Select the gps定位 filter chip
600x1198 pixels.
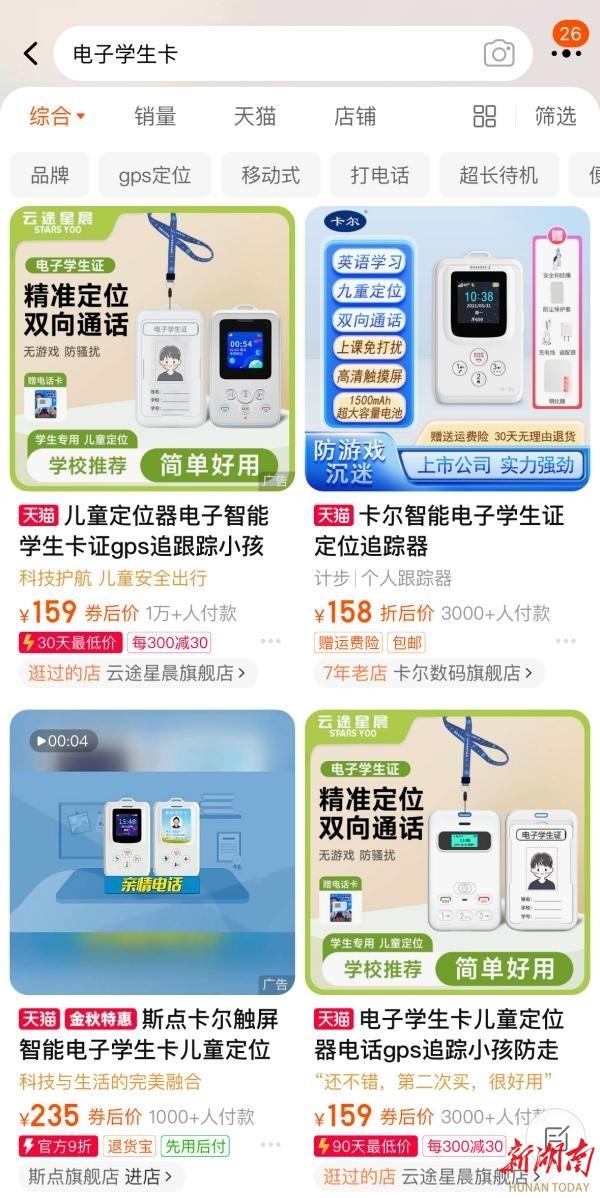[155, 175]
